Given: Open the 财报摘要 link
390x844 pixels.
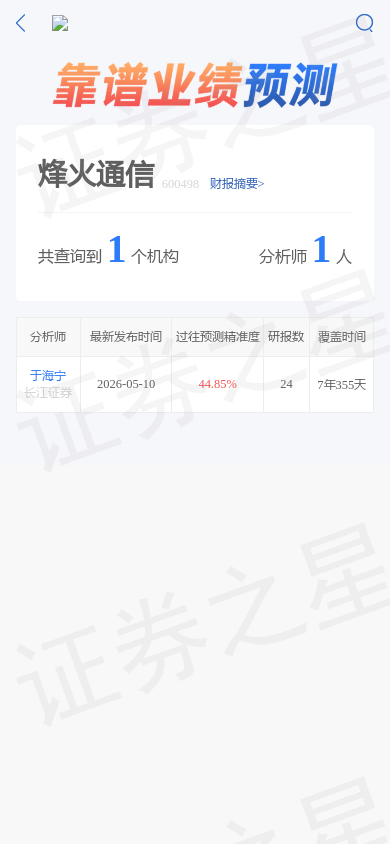Looking at the screenshot, I should (237, 184).
